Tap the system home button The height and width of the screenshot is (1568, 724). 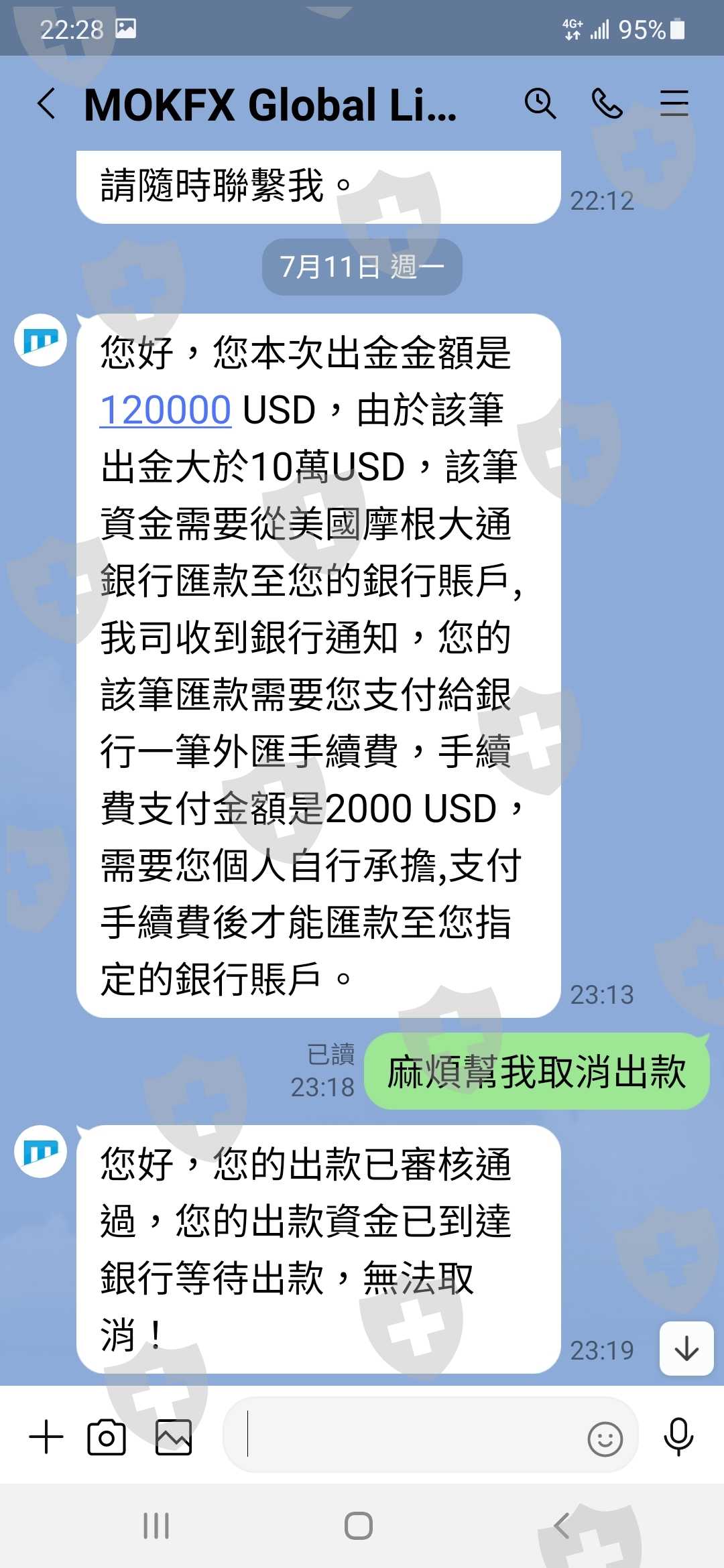[x=359, y=1526]
